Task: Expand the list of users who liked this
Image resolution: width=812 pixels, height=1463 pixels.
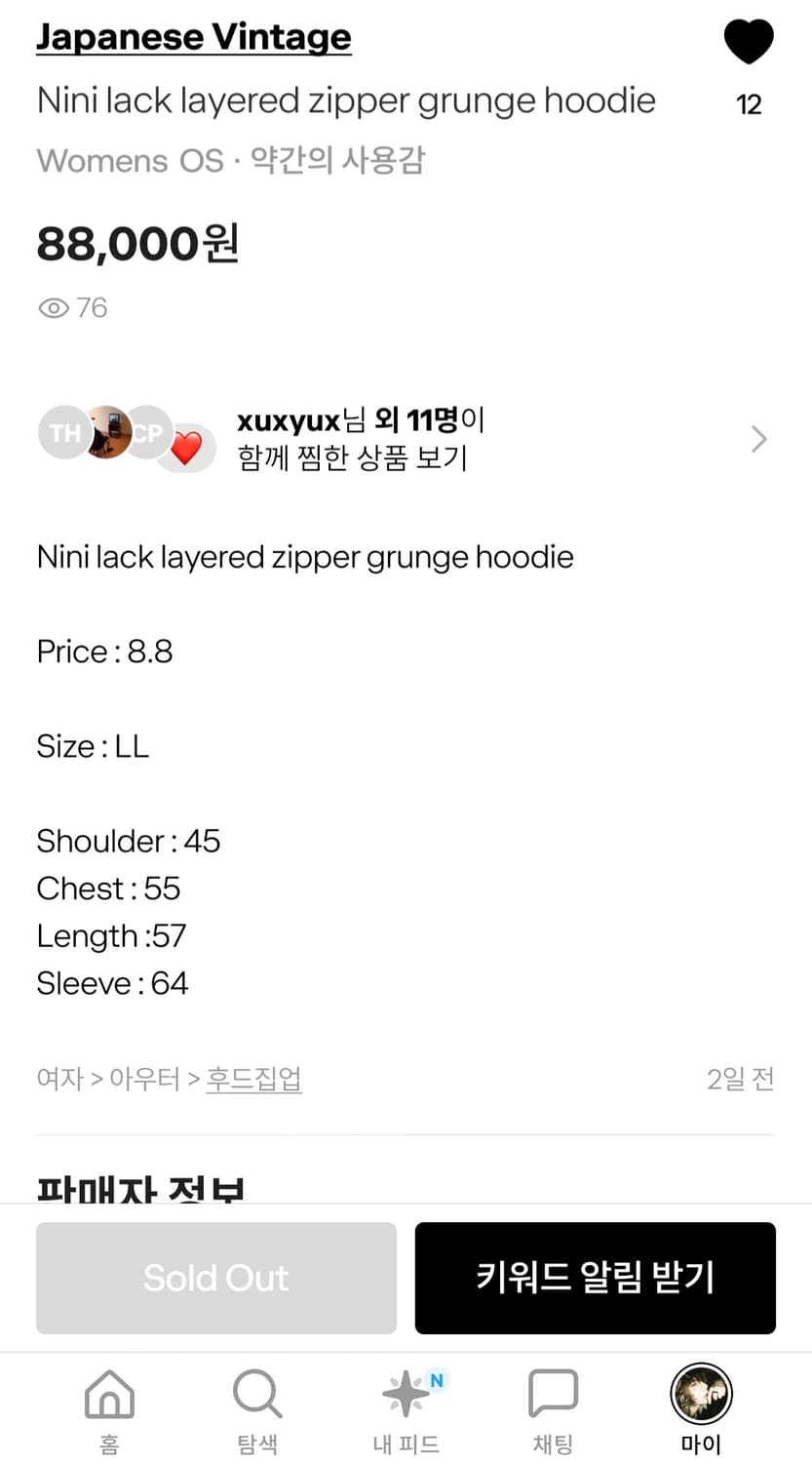Action: click(x=758, y=439)
